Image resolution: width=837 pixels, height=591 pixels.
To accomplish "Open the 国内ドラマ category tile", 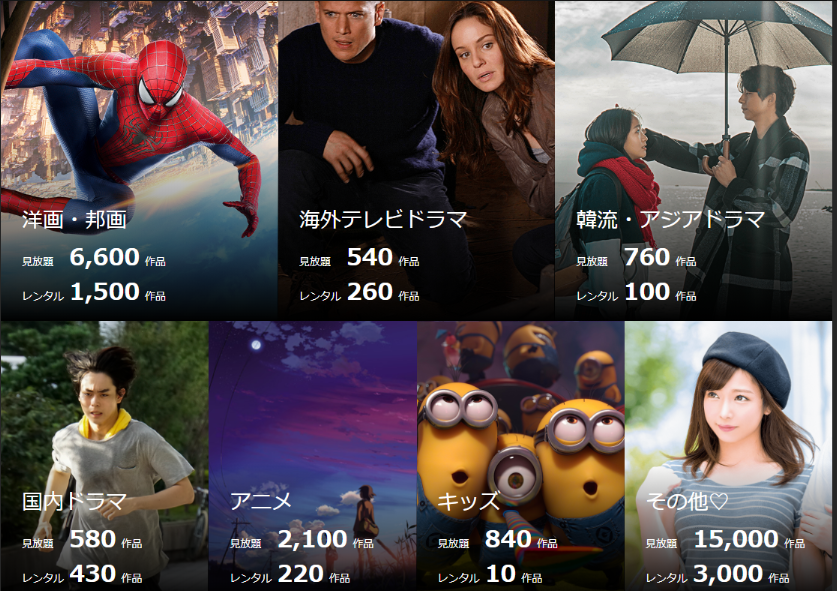I will click(104, 455).
